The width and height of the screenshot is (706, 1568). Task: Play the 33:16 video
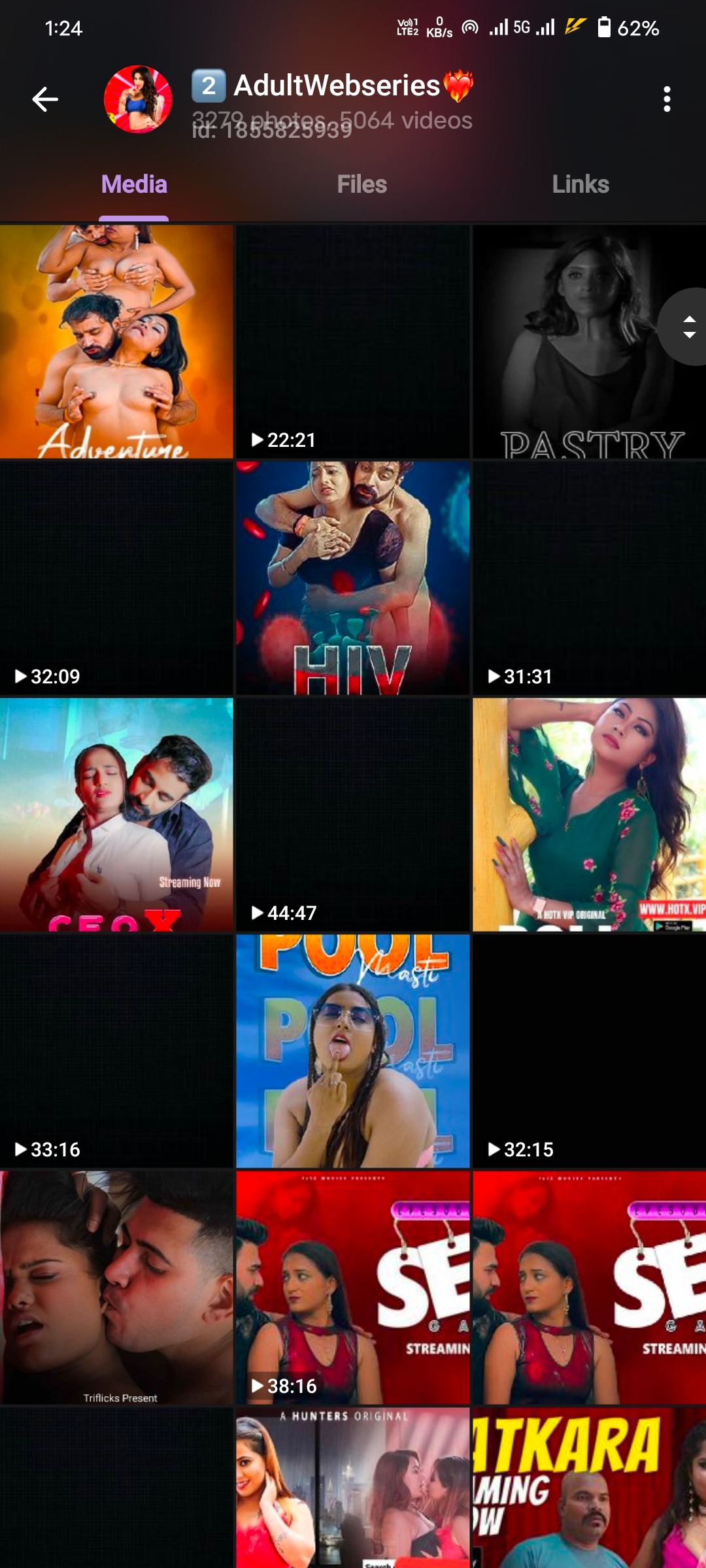[116, 1051]
